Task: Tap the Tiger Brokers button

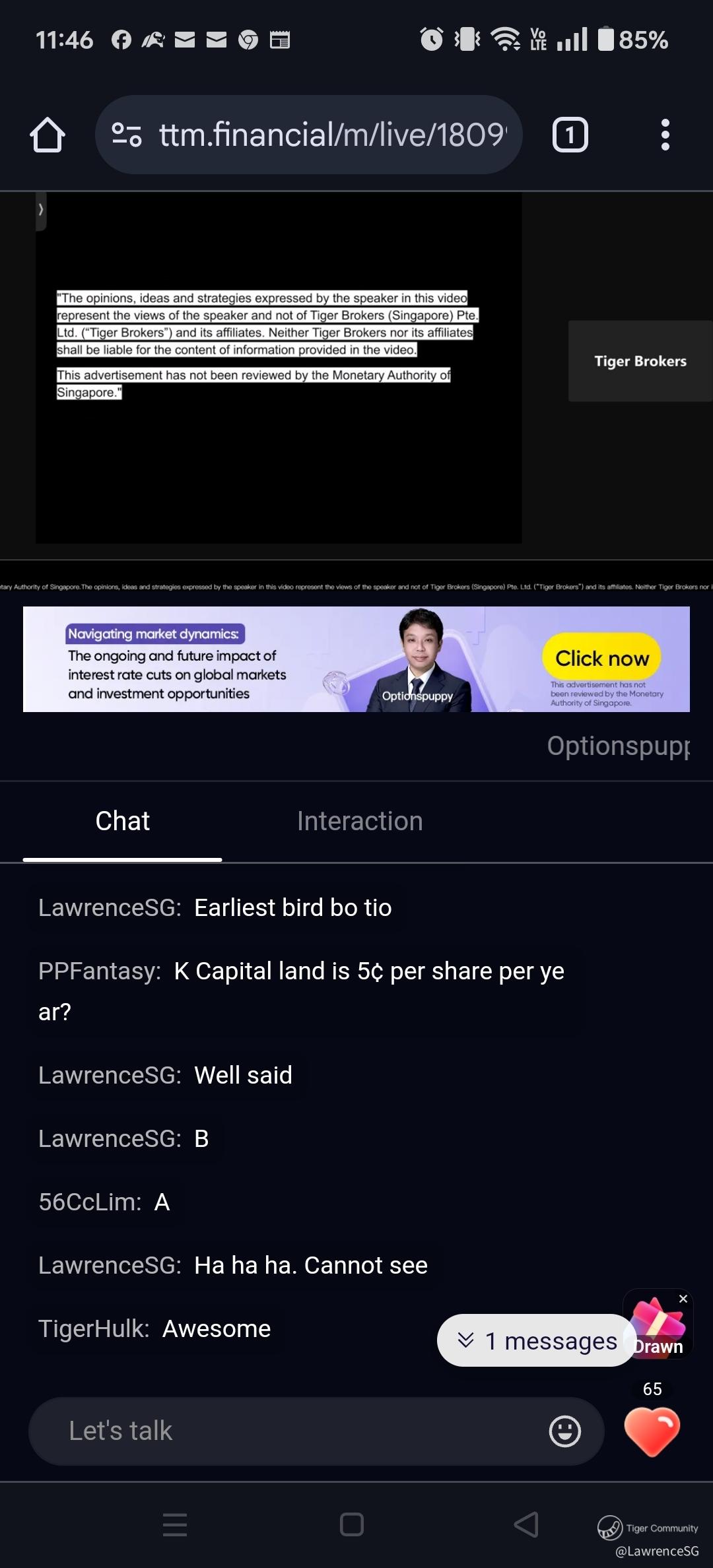Action: click(640, 361)
